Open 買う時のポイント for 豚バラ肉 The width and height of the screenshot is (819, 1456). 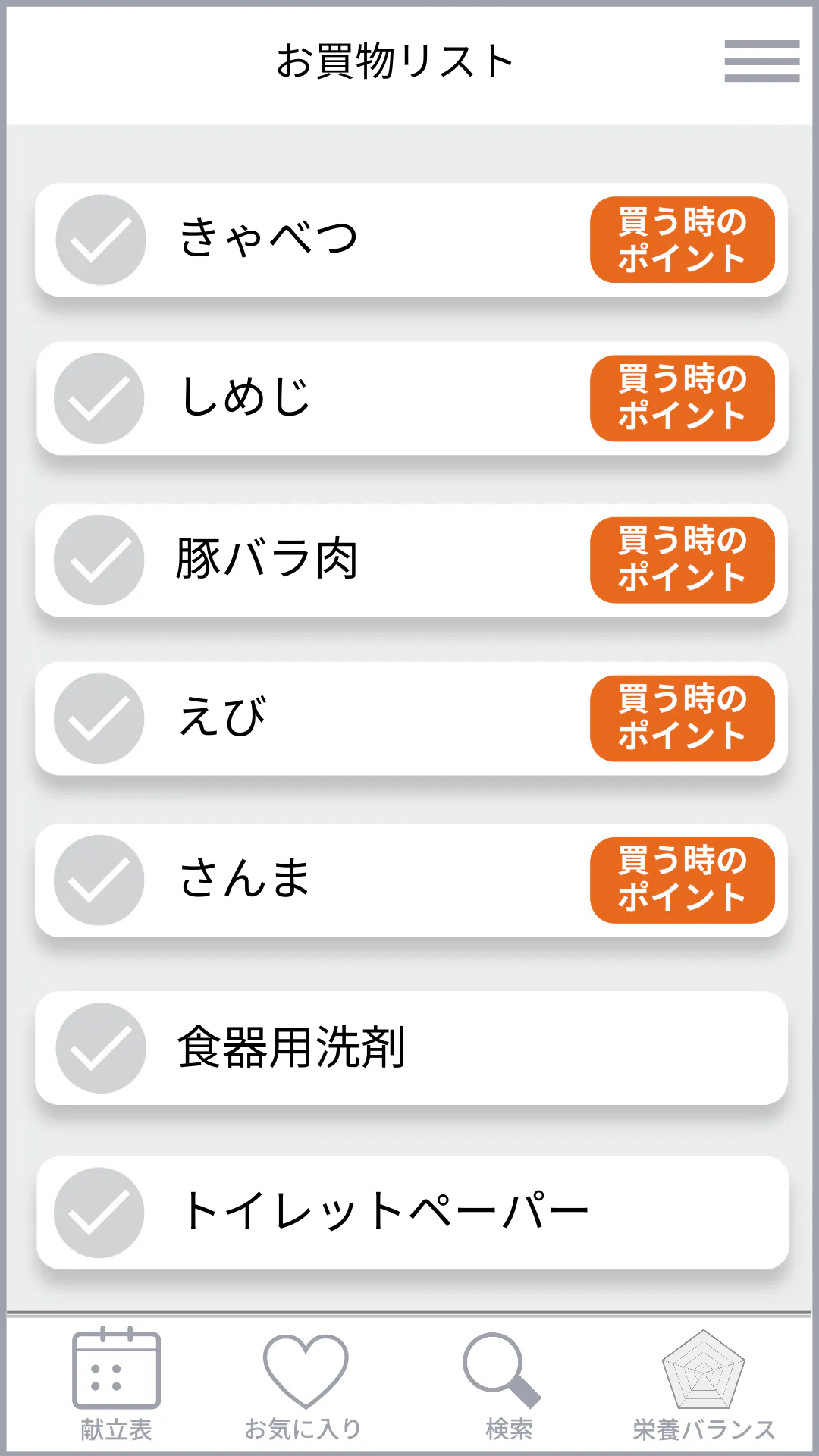(682, 560)
